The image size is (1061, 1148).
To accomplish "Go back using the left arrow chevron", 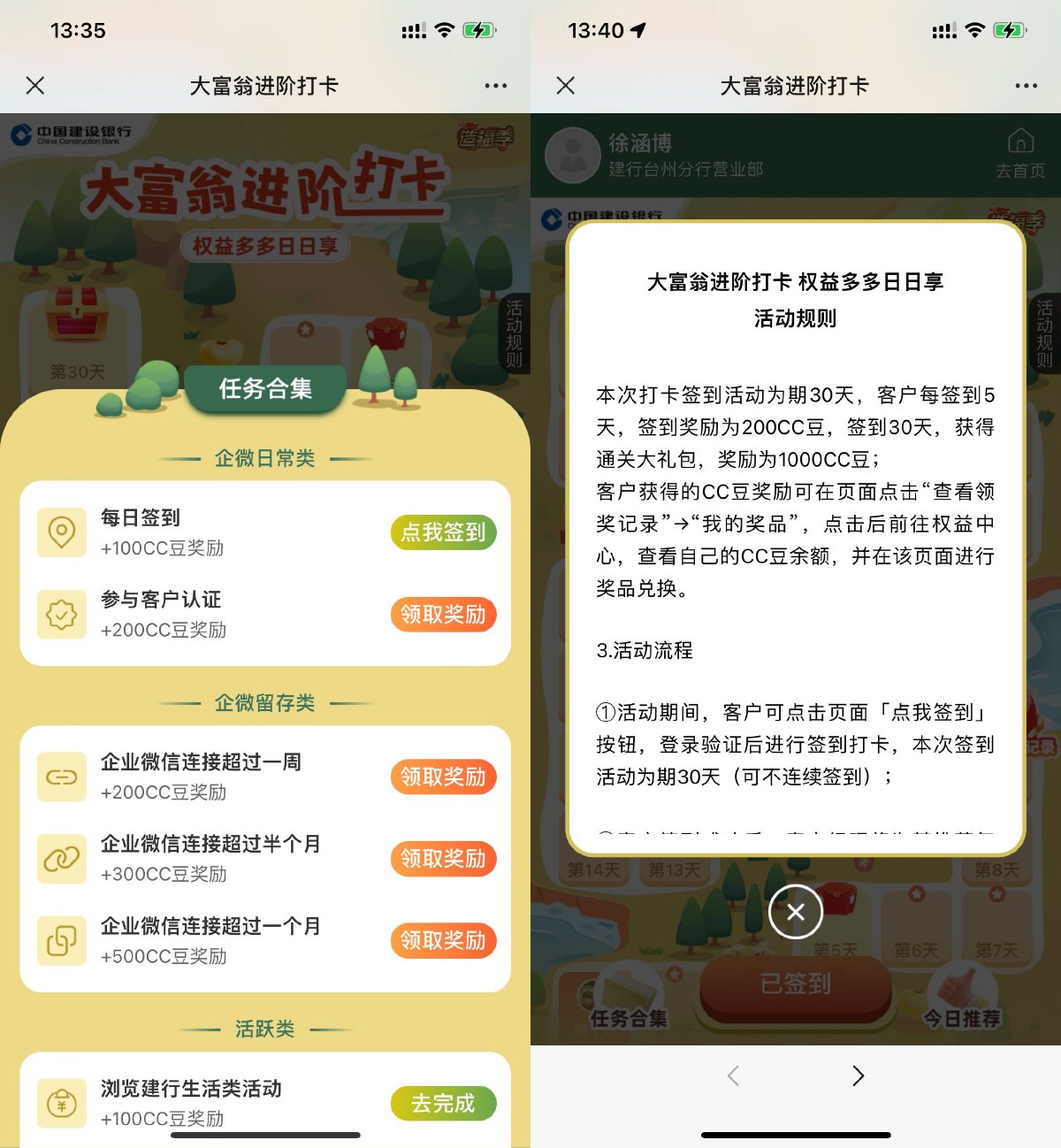I will (734, 1075).
